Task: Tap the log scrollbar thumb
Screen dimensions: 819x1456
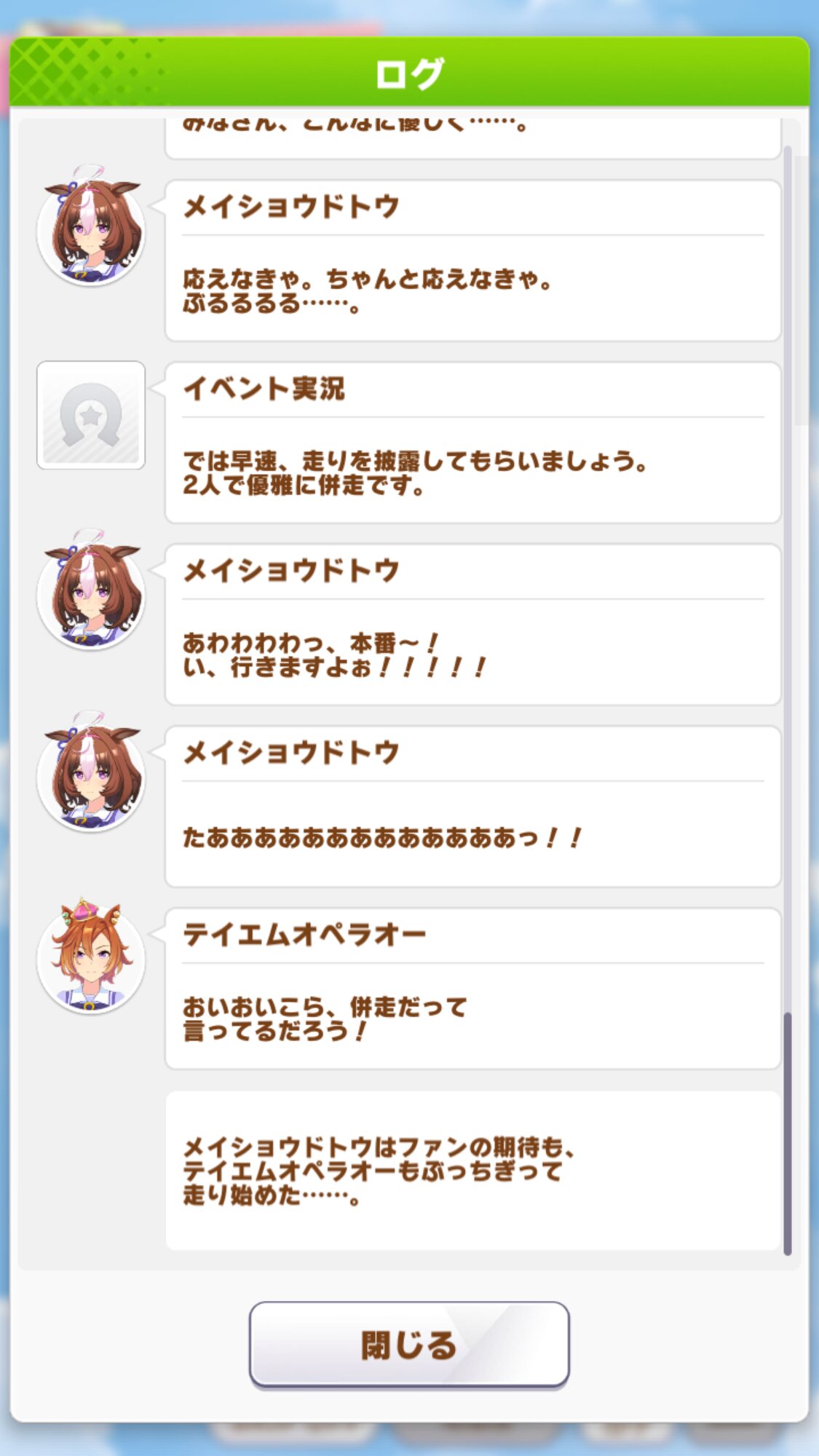Action: (787, 1133)
